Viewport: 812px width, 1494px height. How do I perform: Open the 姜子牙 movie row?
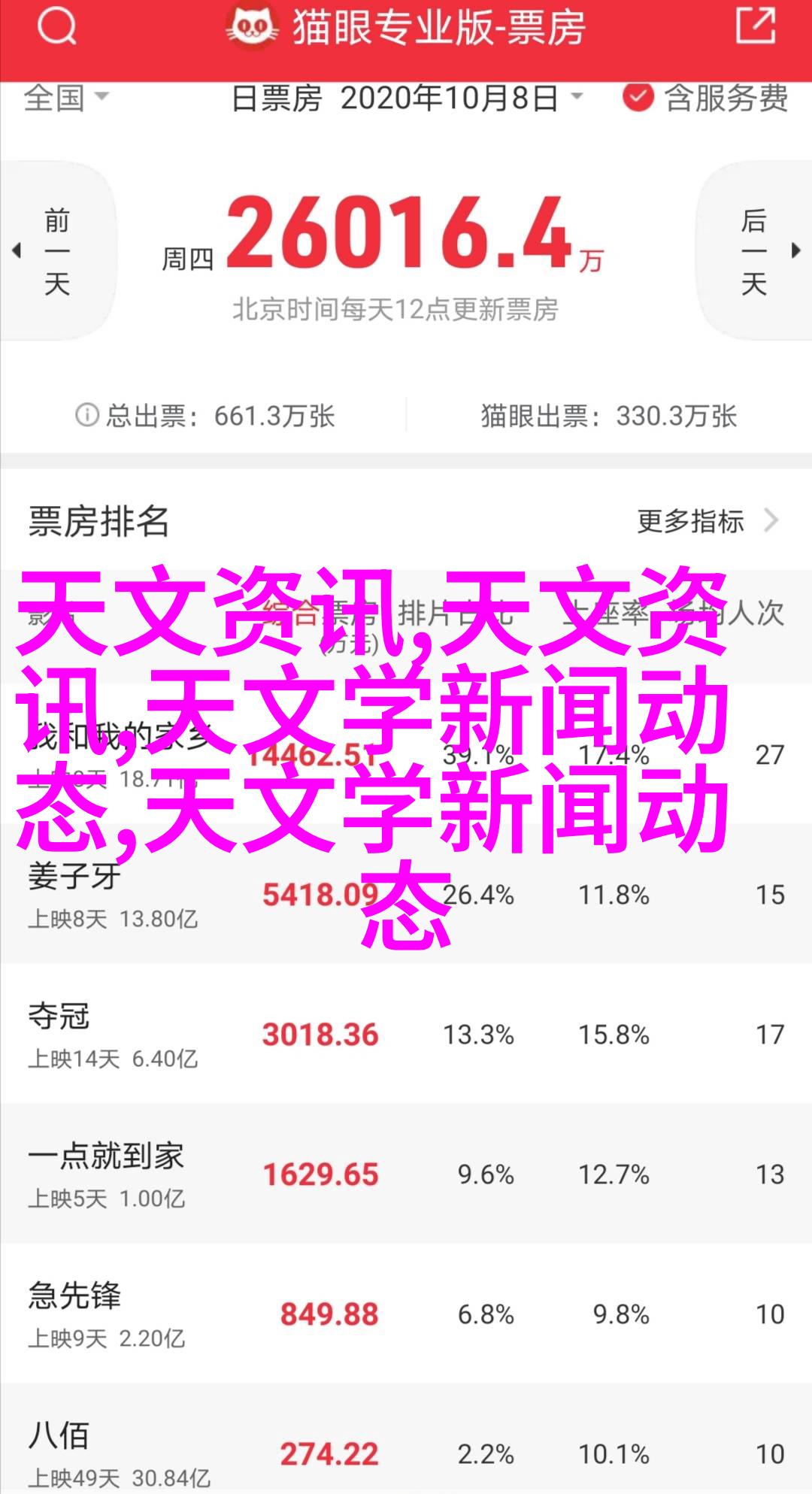[x=406, y=895]
